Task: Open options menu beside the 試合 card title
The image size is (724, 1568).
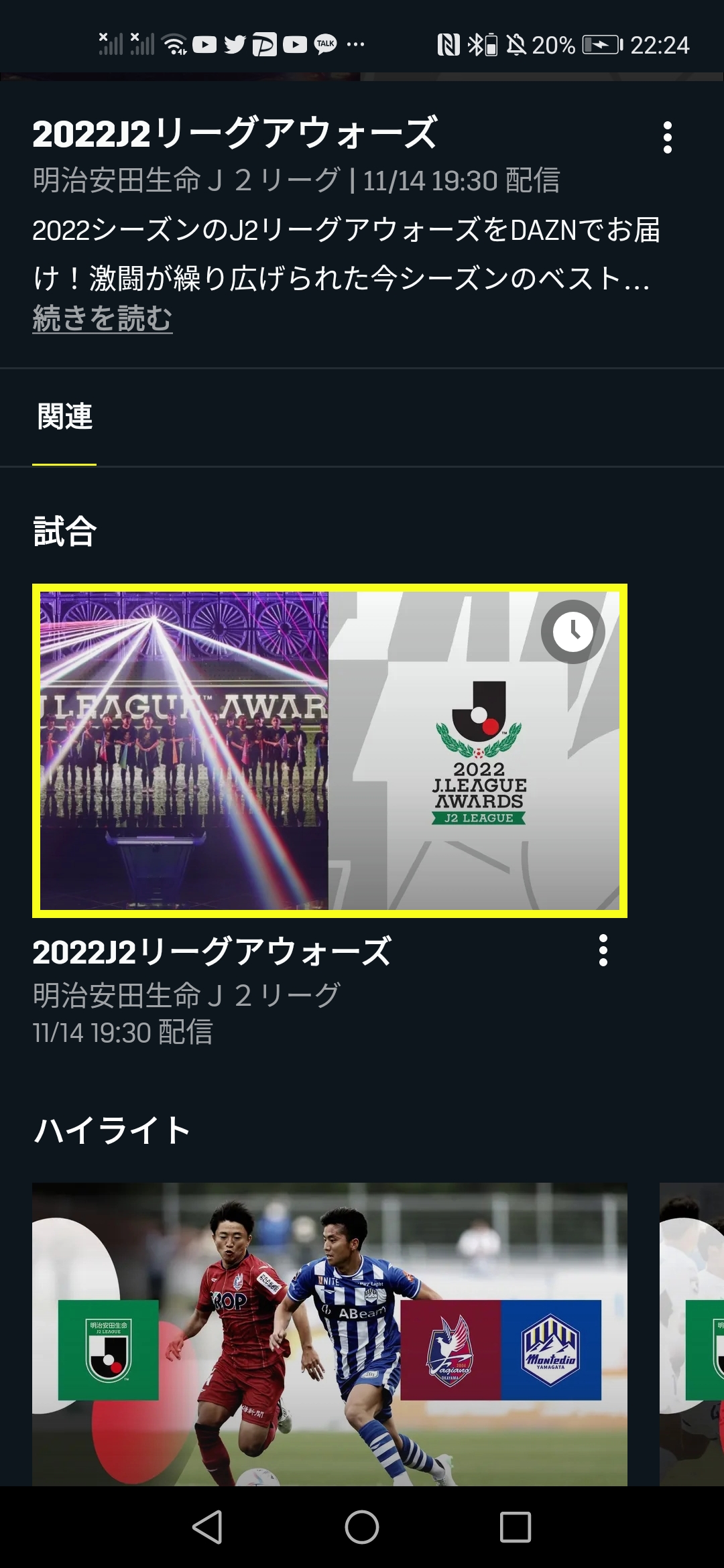Action: [603, 950]
